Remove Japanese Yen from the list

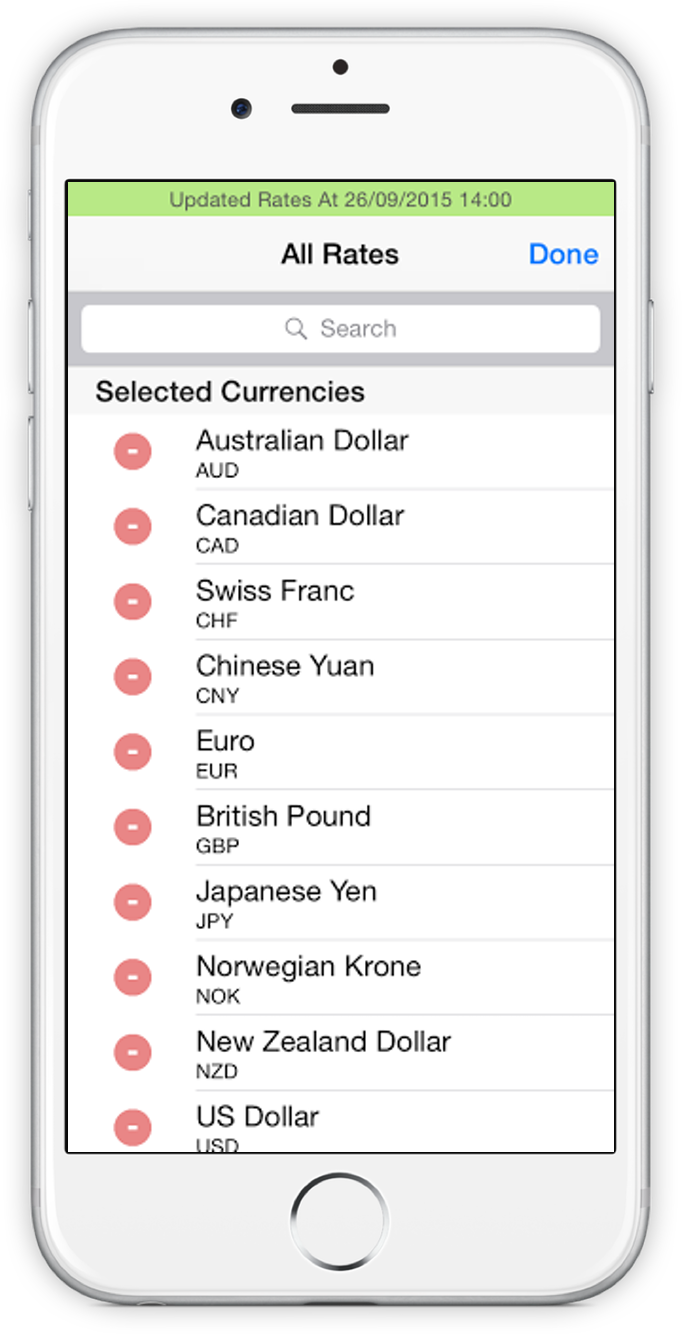tap(132, 902)
